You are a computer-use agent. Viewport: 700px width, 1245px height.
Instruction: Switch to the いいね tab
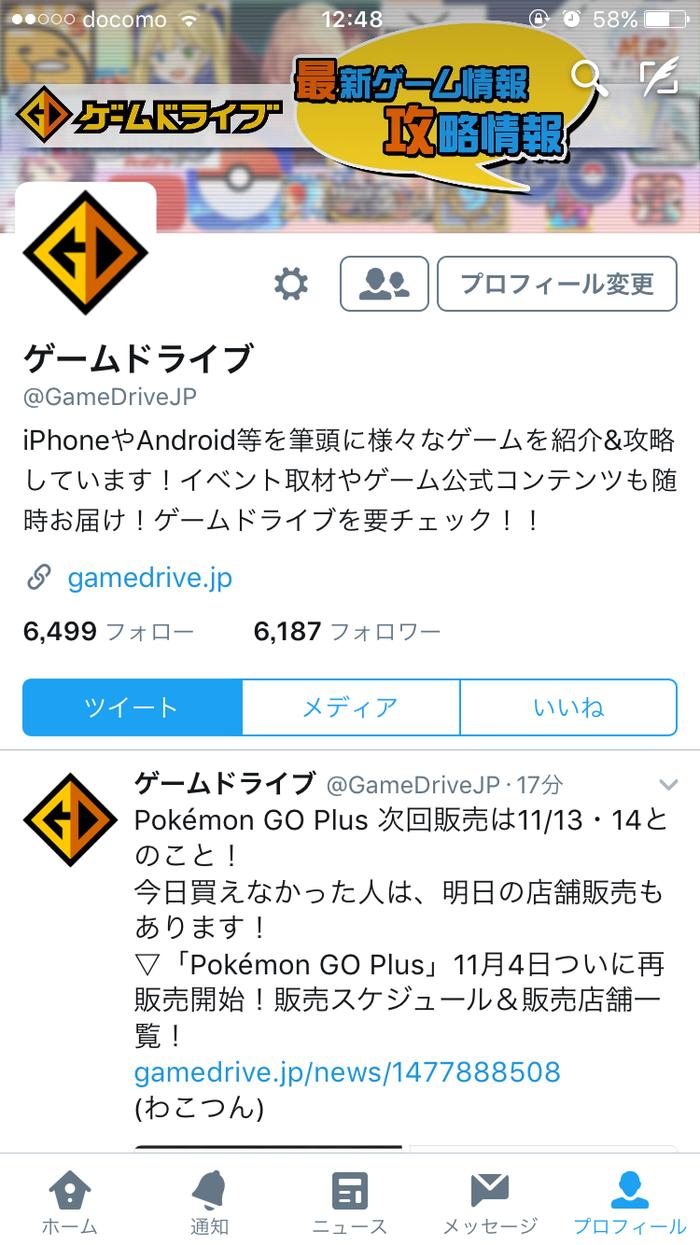click(x=568, y=708)
